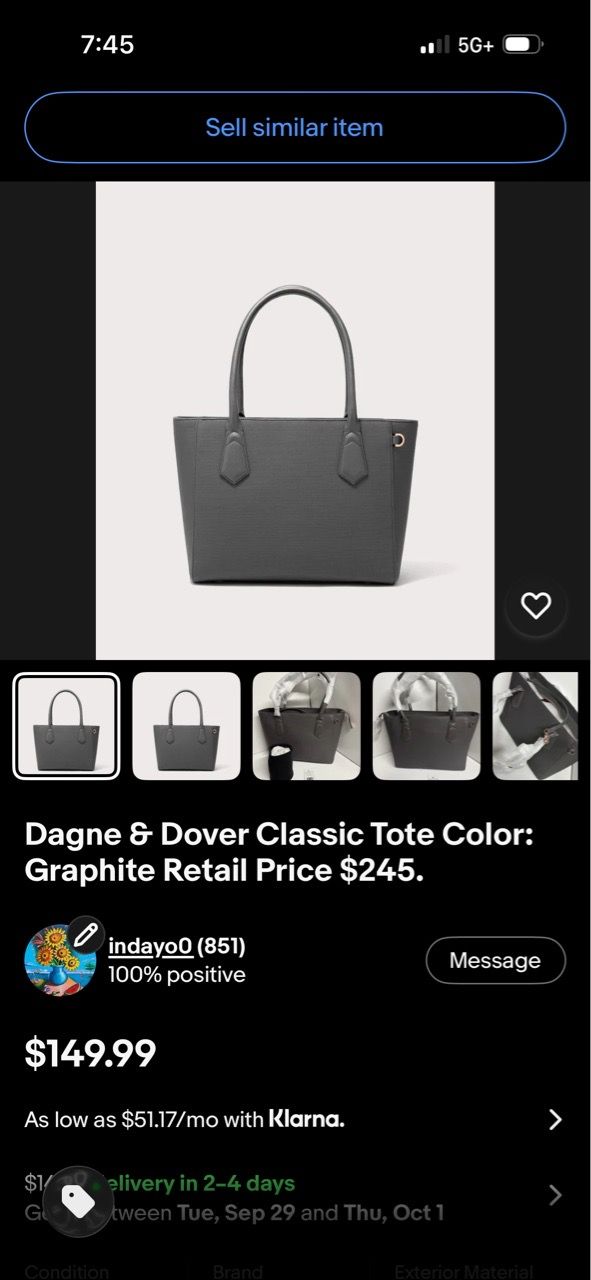Show the fourth thumbnail photo of the bag
Viewport: 591px width, 1280px height.
click(x=426, y=726)
